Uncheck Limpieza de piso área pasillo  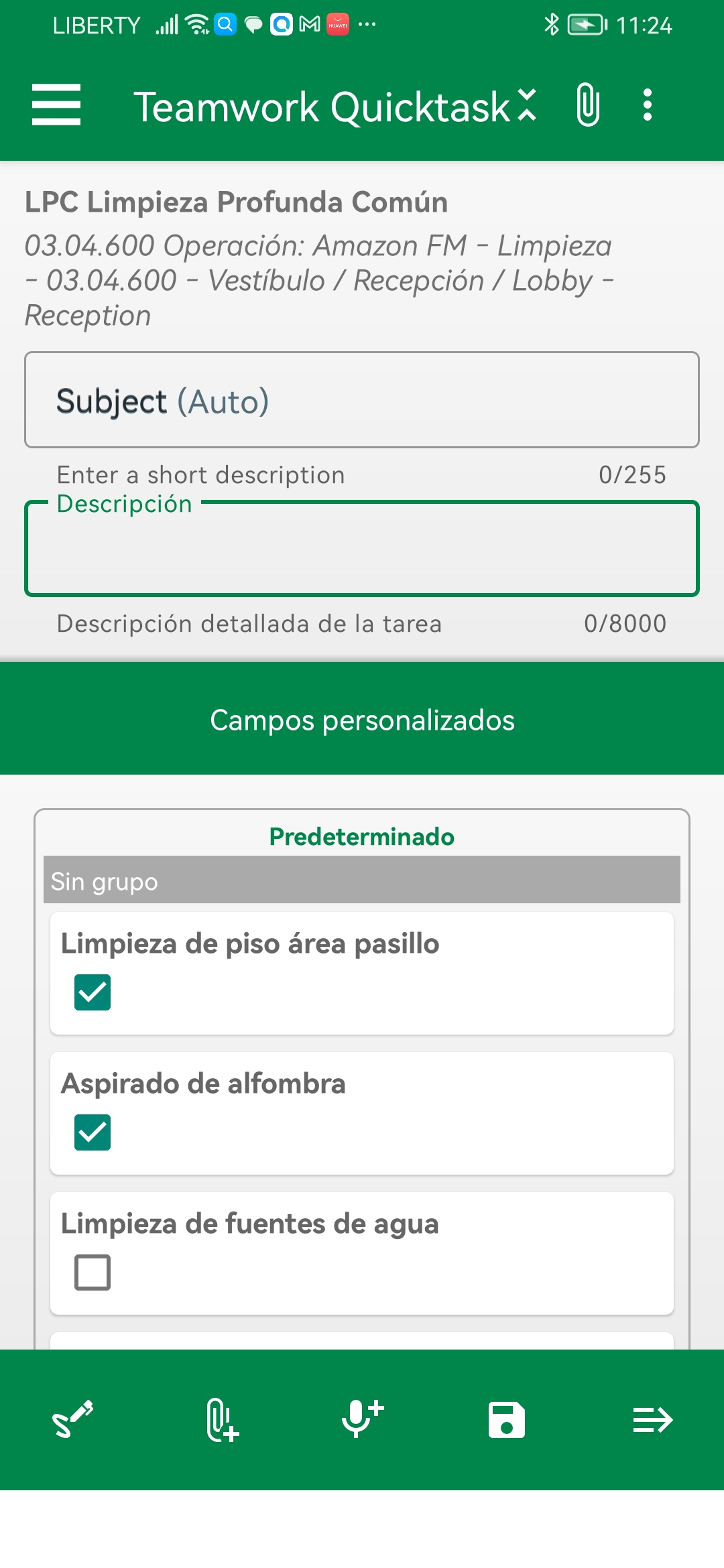pyautogui.click(x=93, y=992)
